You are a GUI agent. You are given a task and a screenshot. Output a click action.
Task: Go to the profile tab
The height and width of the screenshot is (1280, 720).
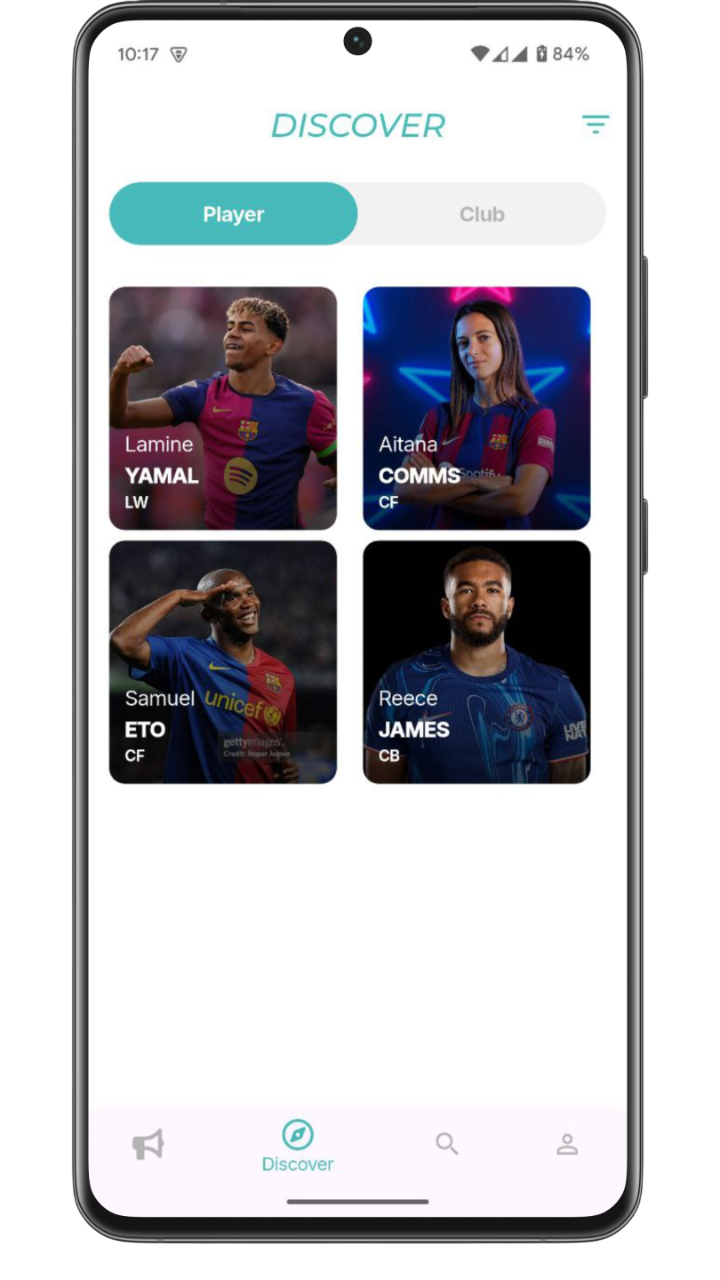pos(567,1145)
